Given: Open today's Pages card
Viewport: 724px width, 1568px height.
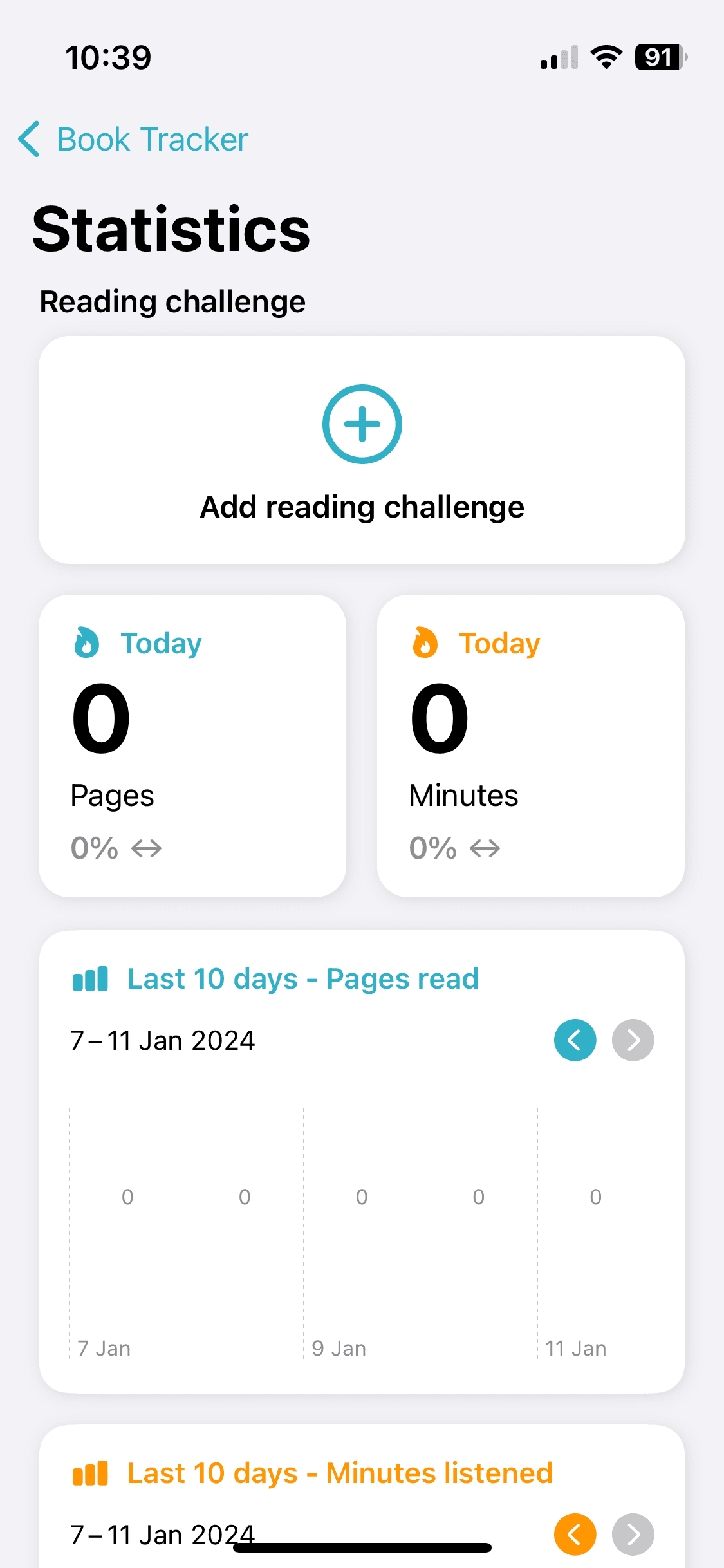Looking at the screenshot, I should click(x=192, y=745).
